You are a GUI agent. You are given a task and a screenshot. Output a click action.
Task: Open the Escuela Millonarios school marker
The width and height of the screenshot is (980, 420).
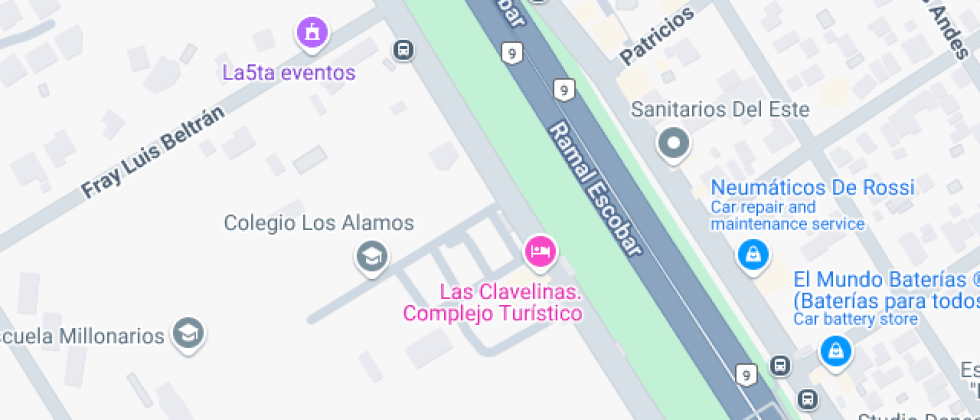(x=188, y=334)
